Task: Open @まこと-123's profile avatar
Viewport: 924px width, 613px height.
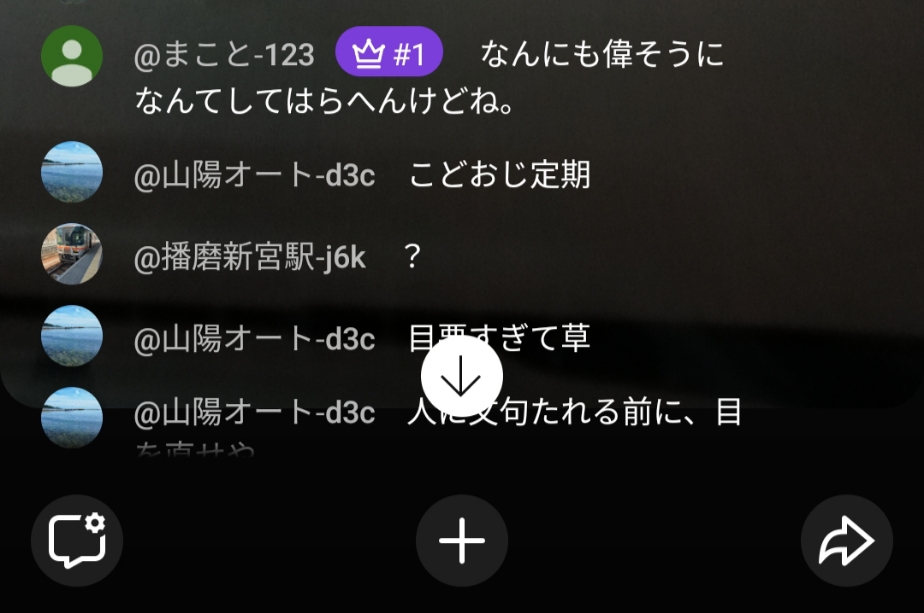Action: click(72, 56)
